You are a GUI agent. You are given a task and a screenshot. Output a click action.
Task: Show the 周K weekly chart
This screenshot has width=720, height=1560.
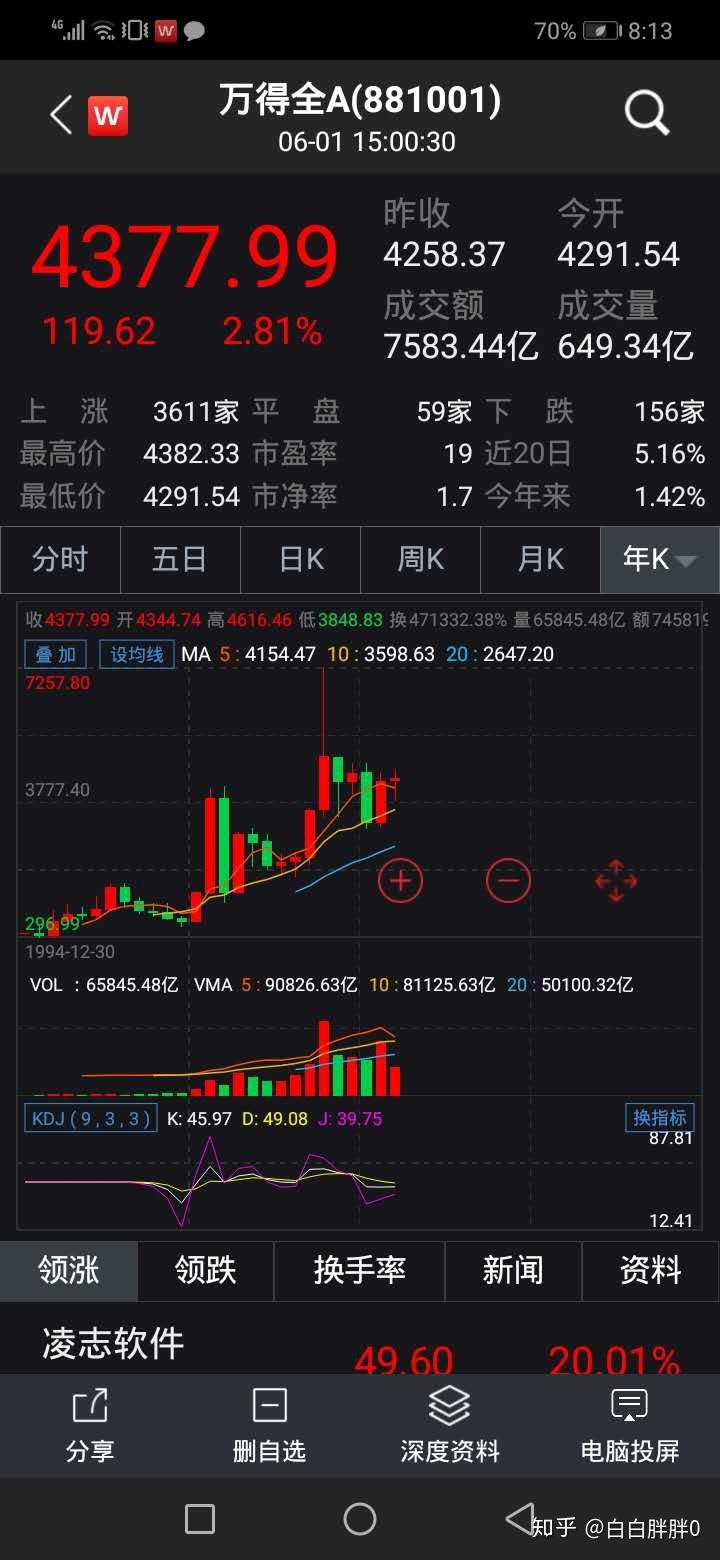coord(420,559)
